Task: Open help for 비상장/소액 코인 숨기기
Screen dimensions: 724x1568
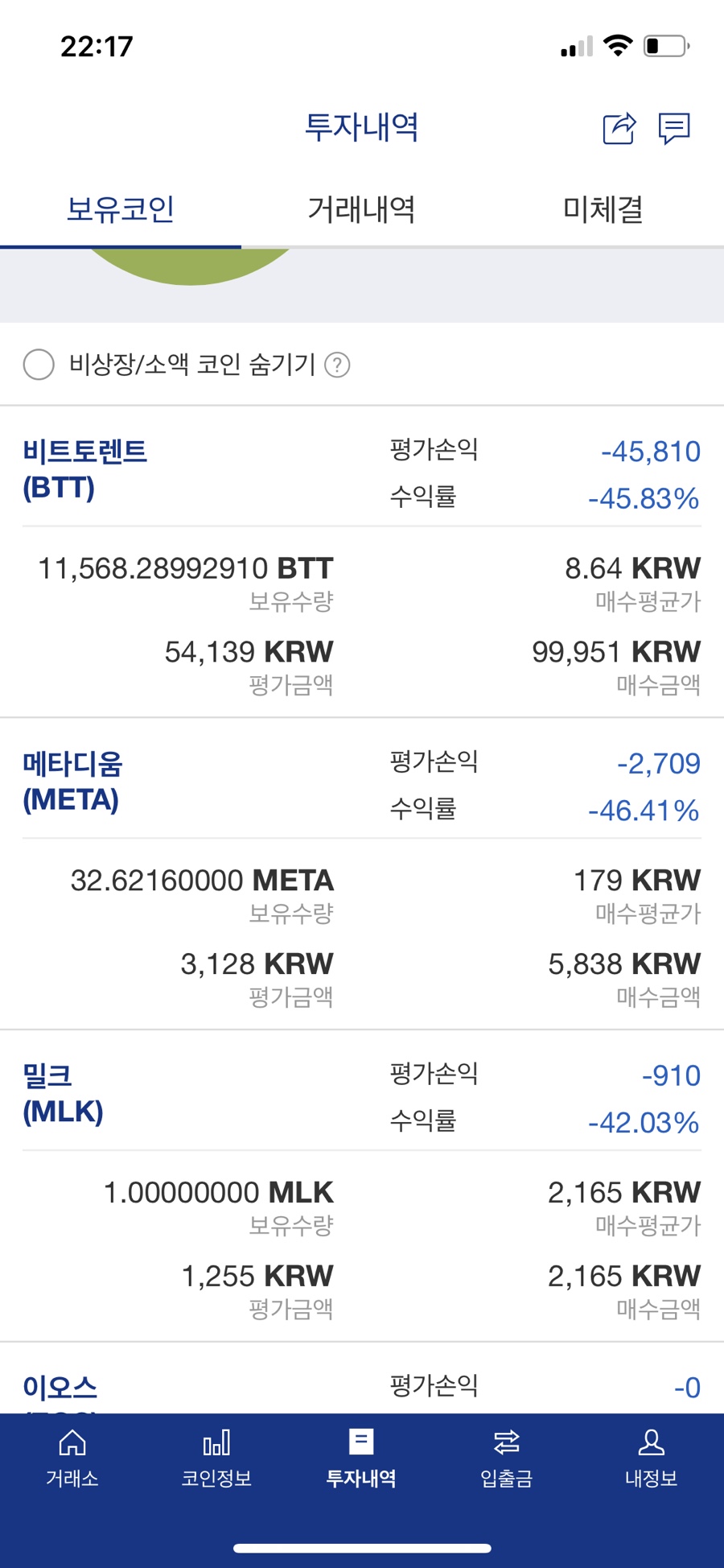Action: point(337,365)
